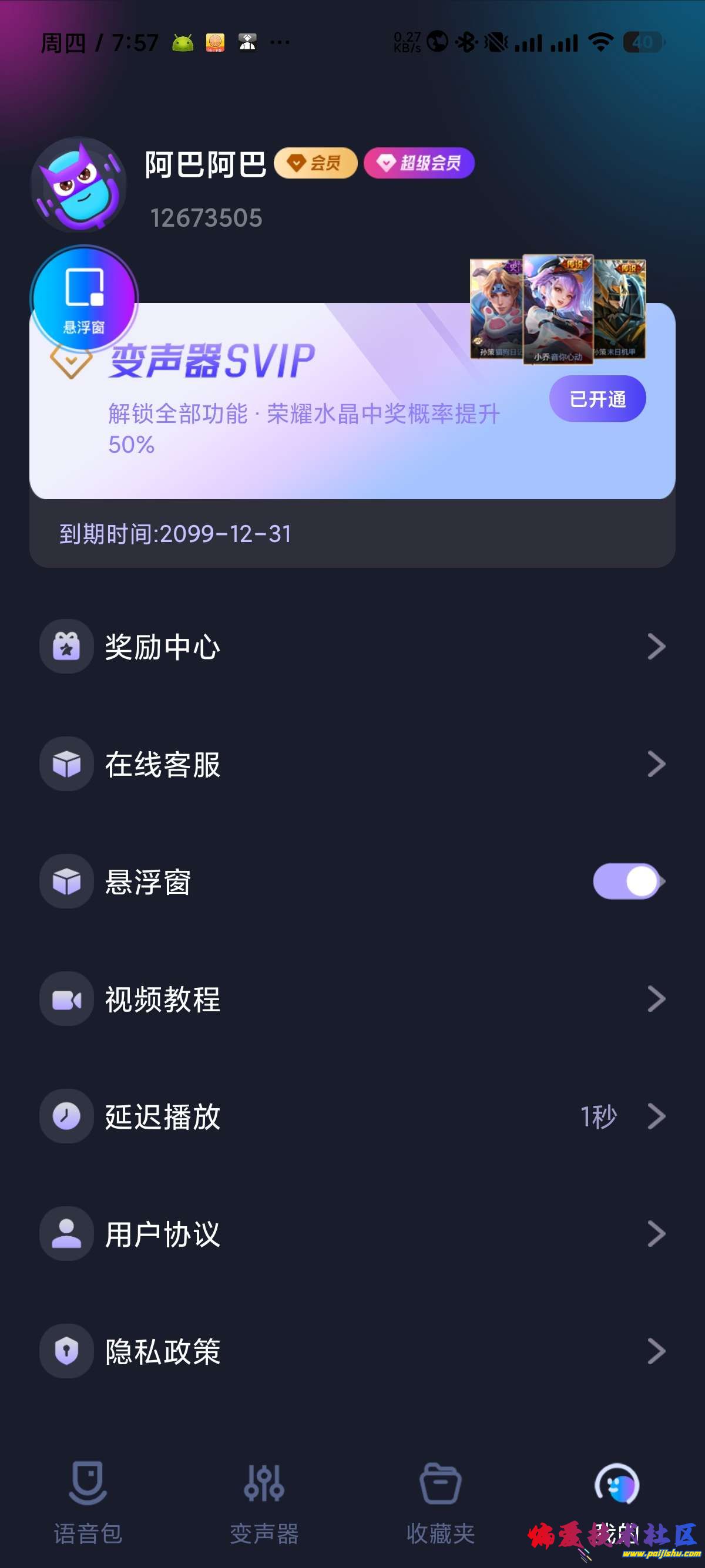Switch to the 收藏夹 tab
The width and height of the screenshot is (705, 1568).
(x=440, y=1502)
